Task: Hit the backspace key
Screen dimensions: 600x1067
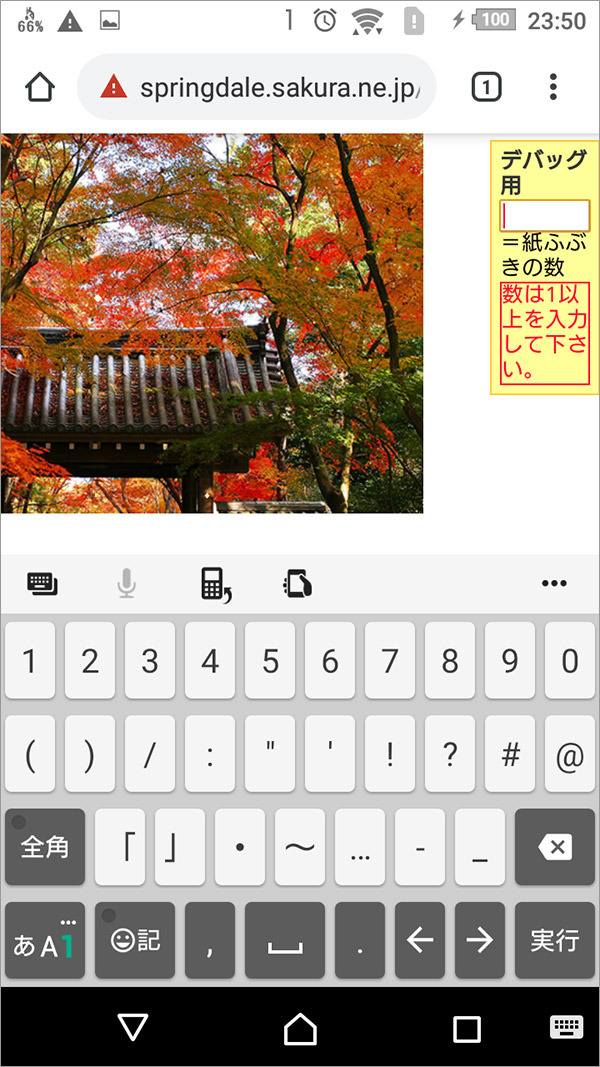Action: 555,847
